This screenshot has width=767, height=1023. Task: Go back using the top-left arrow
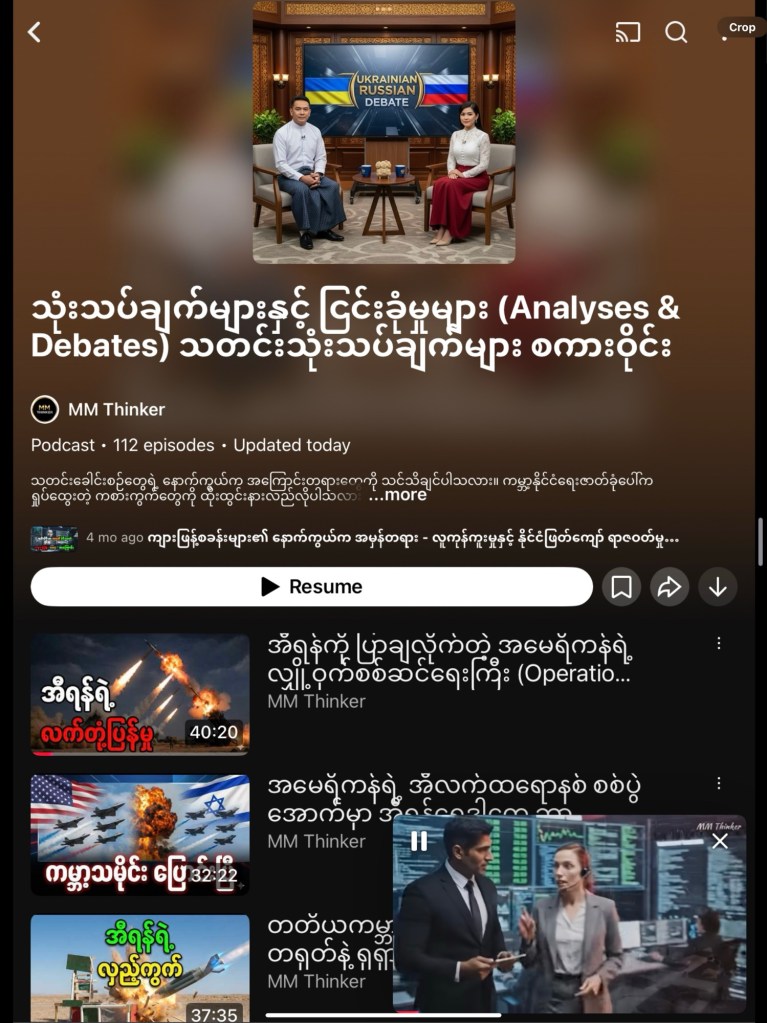[34, 32]
